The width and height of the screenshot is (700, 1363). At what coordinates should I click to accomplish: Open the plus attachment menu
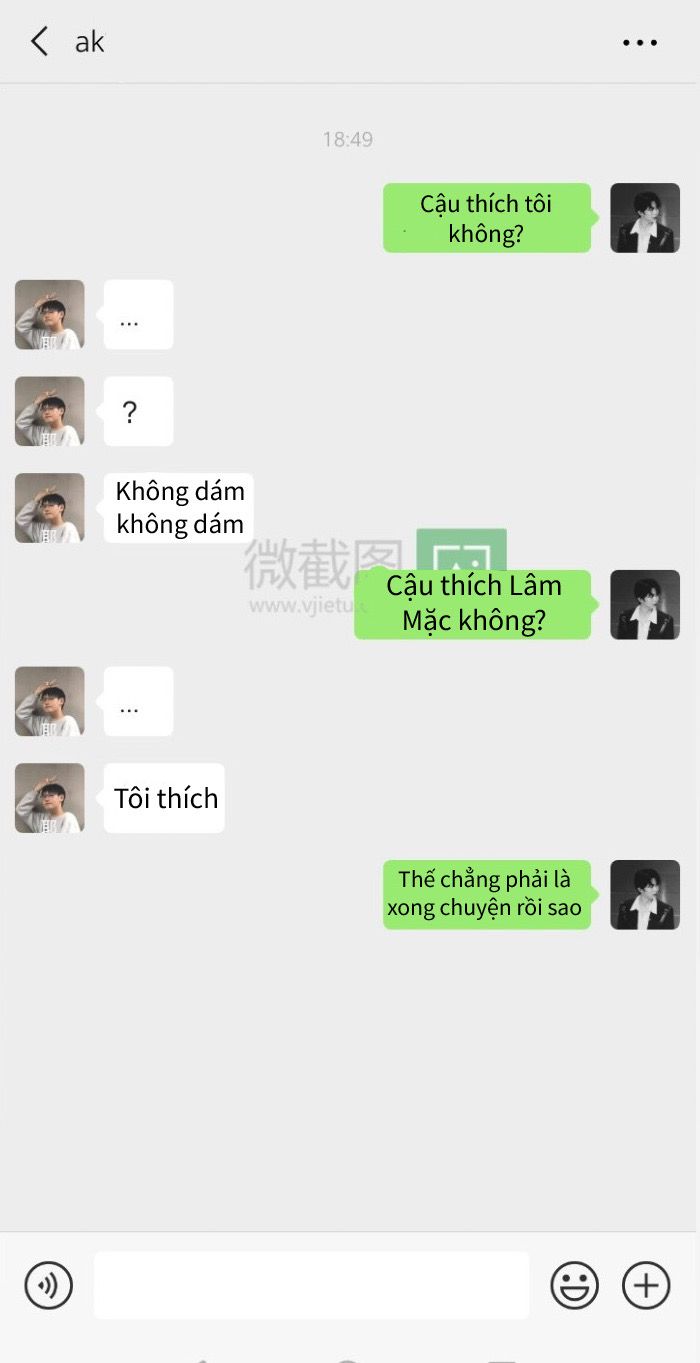click(x=646, y=1285)
